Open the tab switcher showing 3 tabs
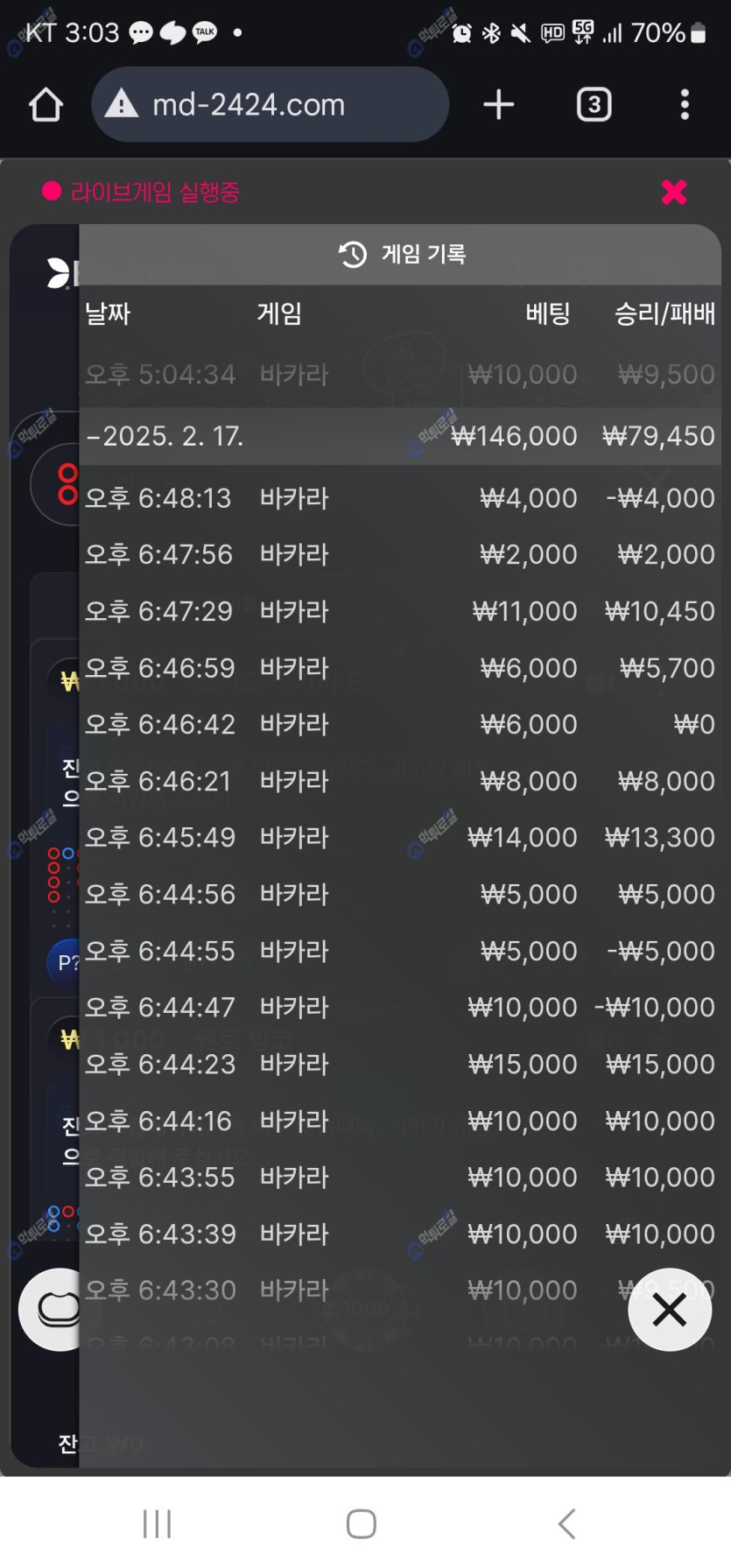 click(594, 105)
